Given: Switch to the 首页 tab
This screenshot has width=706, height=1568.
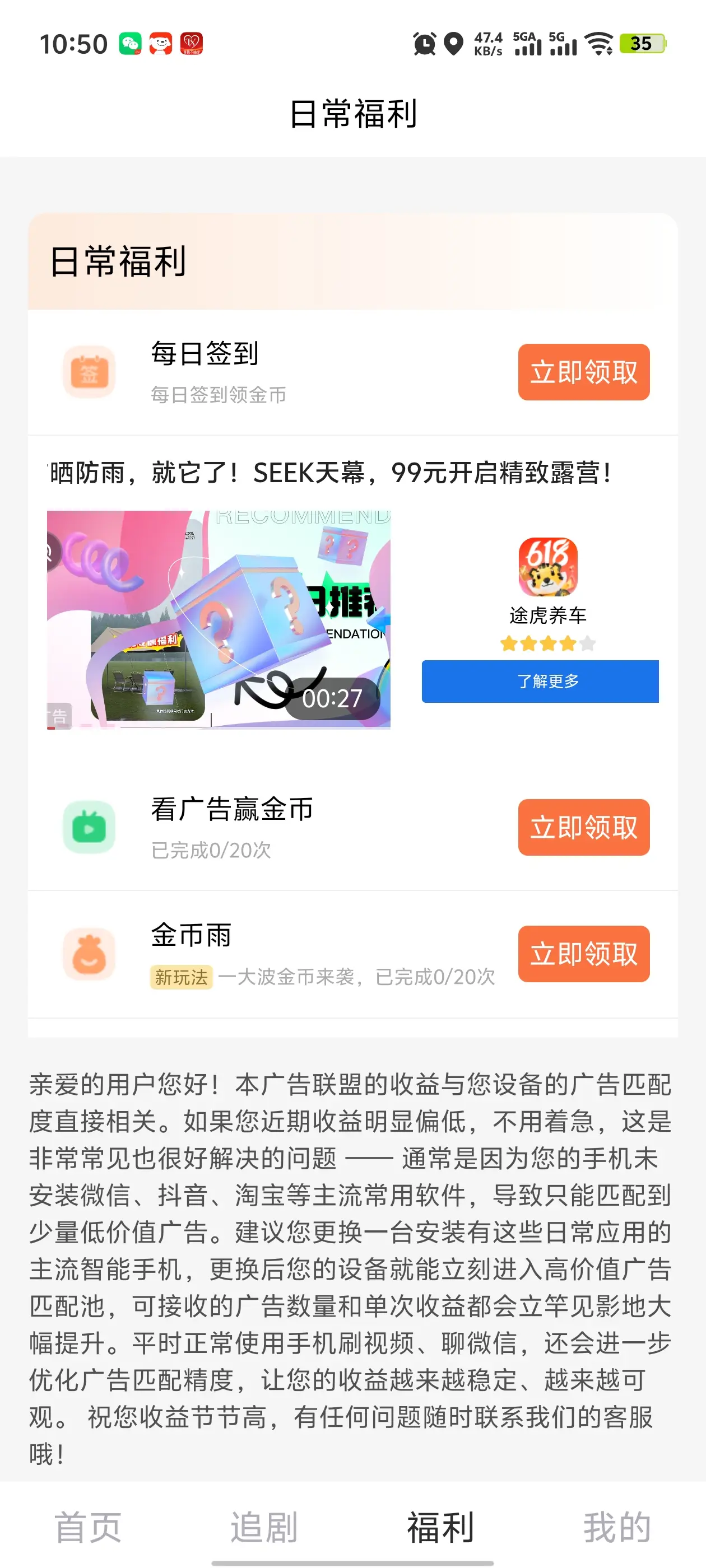Looking at the screenshot, I should 89,1527.
